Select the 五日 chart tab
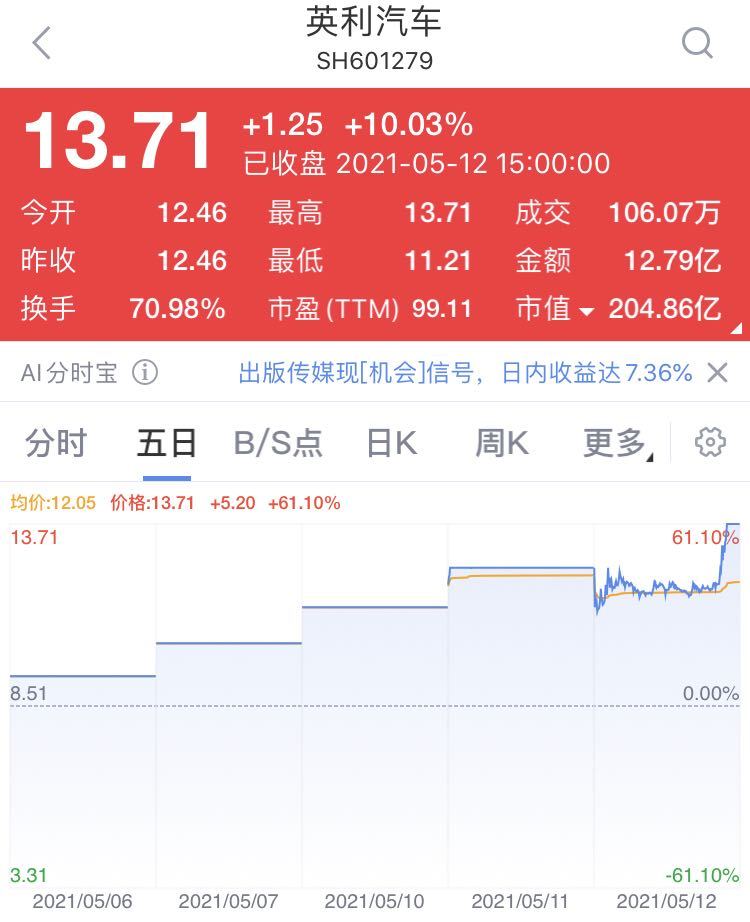This screenshot has height=922, width=750. pos(166,442)
